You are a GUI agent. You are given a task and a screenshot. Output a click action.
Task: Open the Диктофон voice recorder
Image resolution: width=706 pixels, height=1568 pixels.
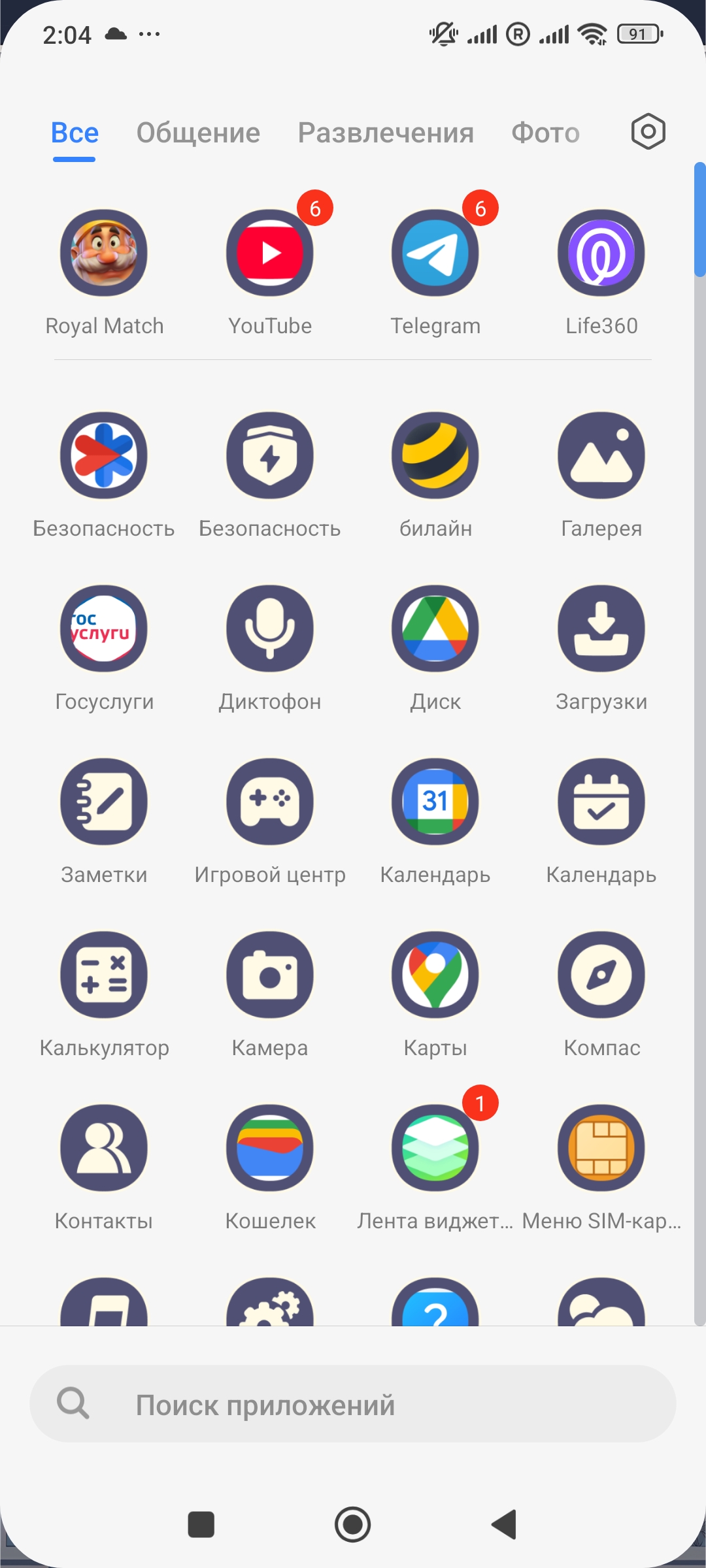[270, 629]
